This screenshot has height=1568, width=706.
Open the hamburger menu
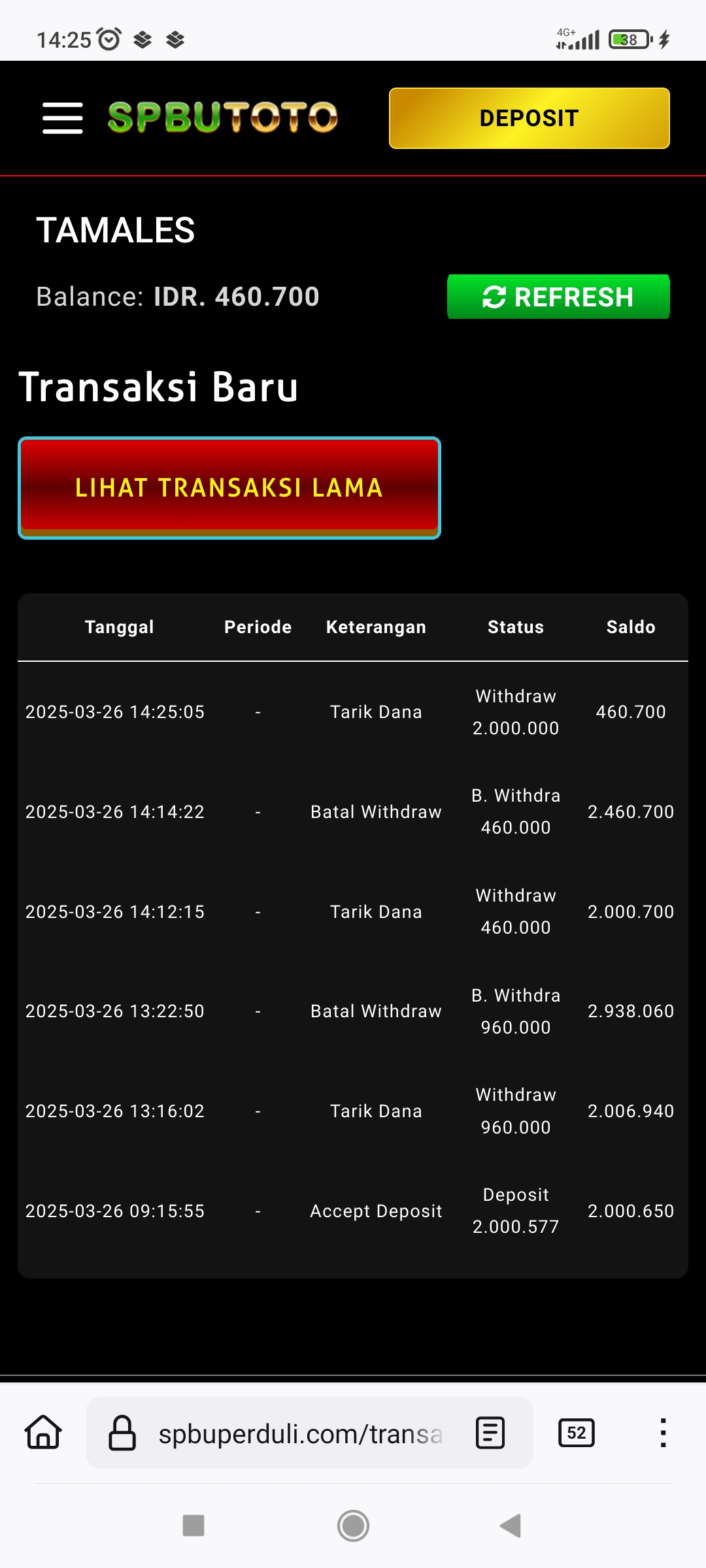(x=63, y=118)
